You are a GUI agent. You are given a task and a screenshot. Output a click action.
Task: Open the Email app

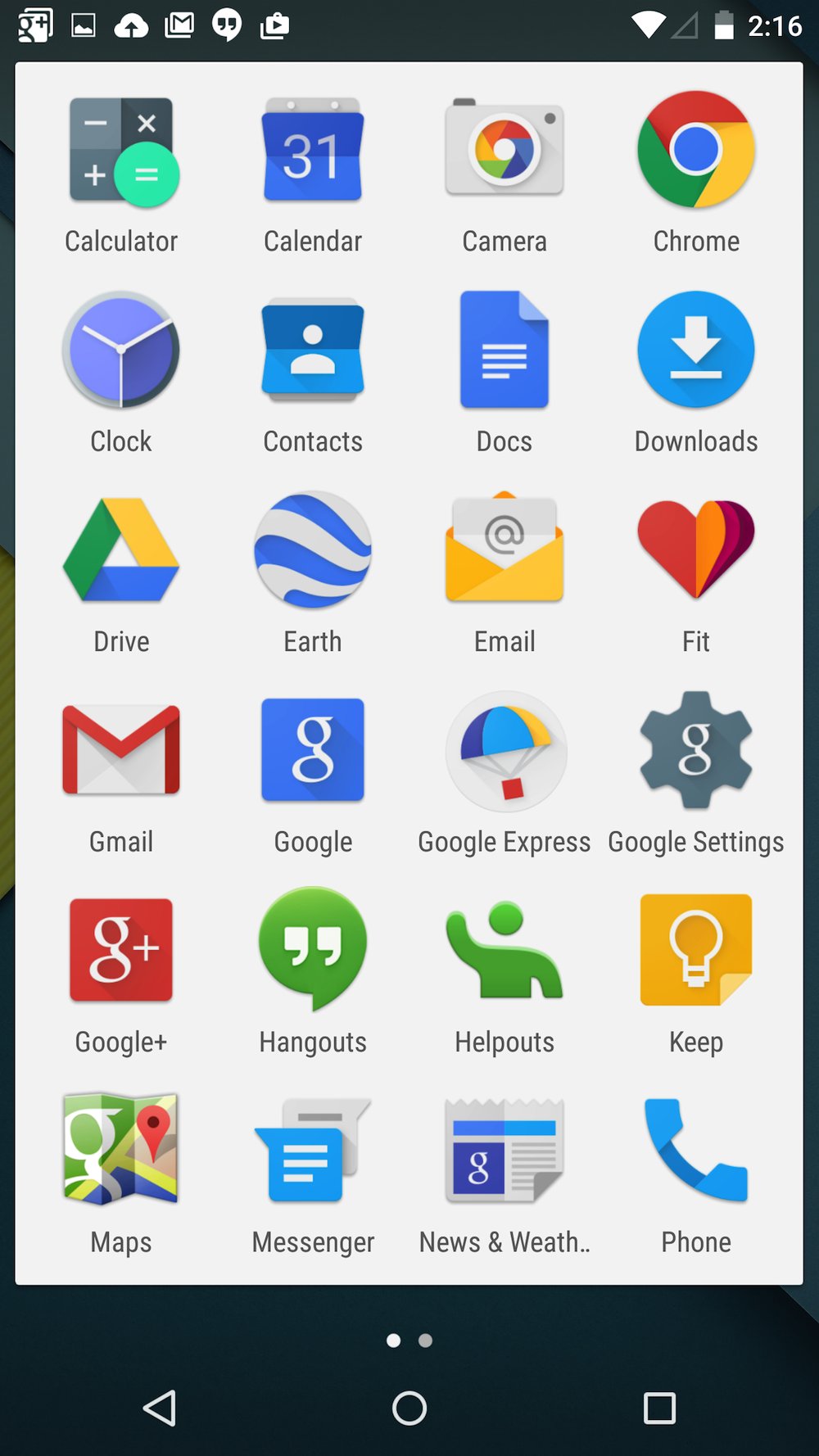tap(505, 550)
